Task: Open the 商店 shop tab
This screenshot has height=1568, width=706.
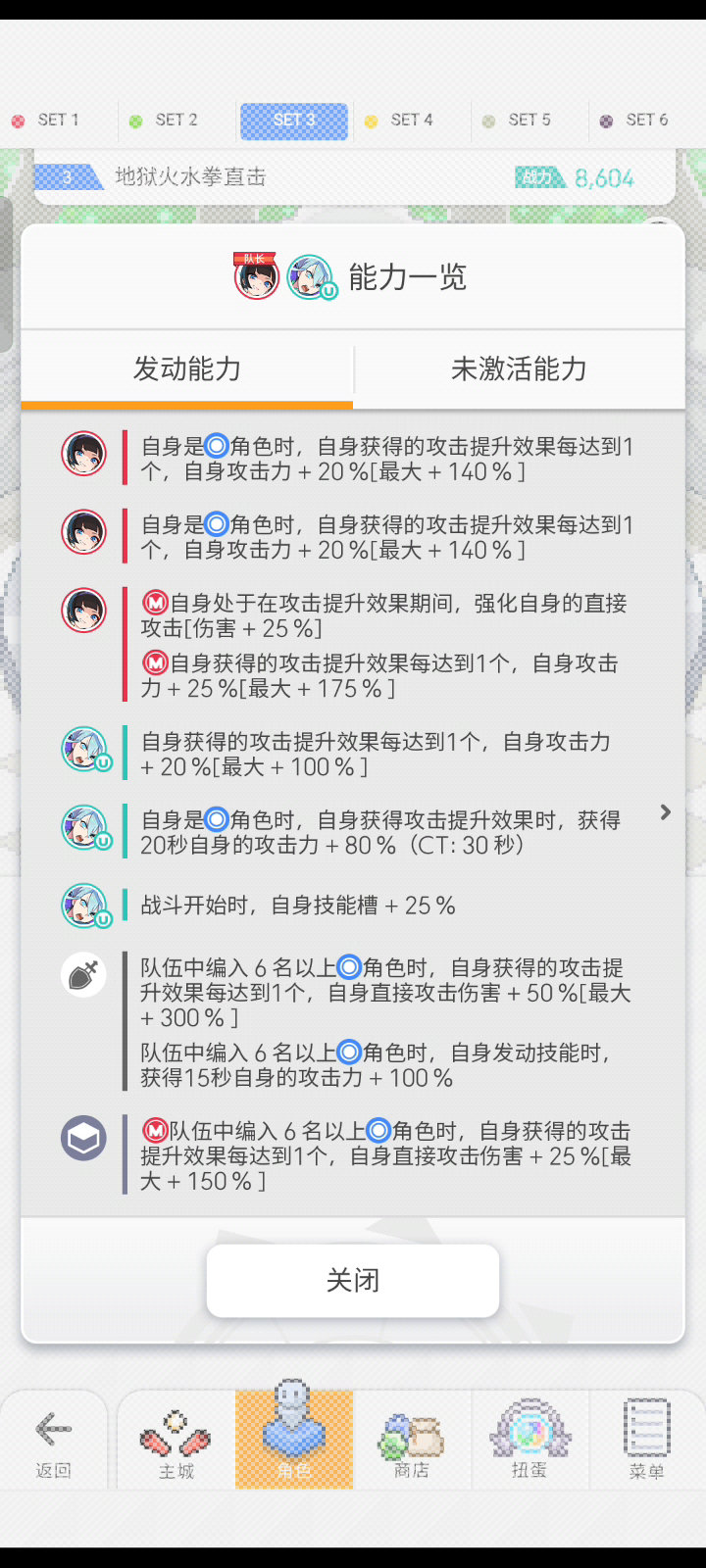Action: (x=412, y=1441)
